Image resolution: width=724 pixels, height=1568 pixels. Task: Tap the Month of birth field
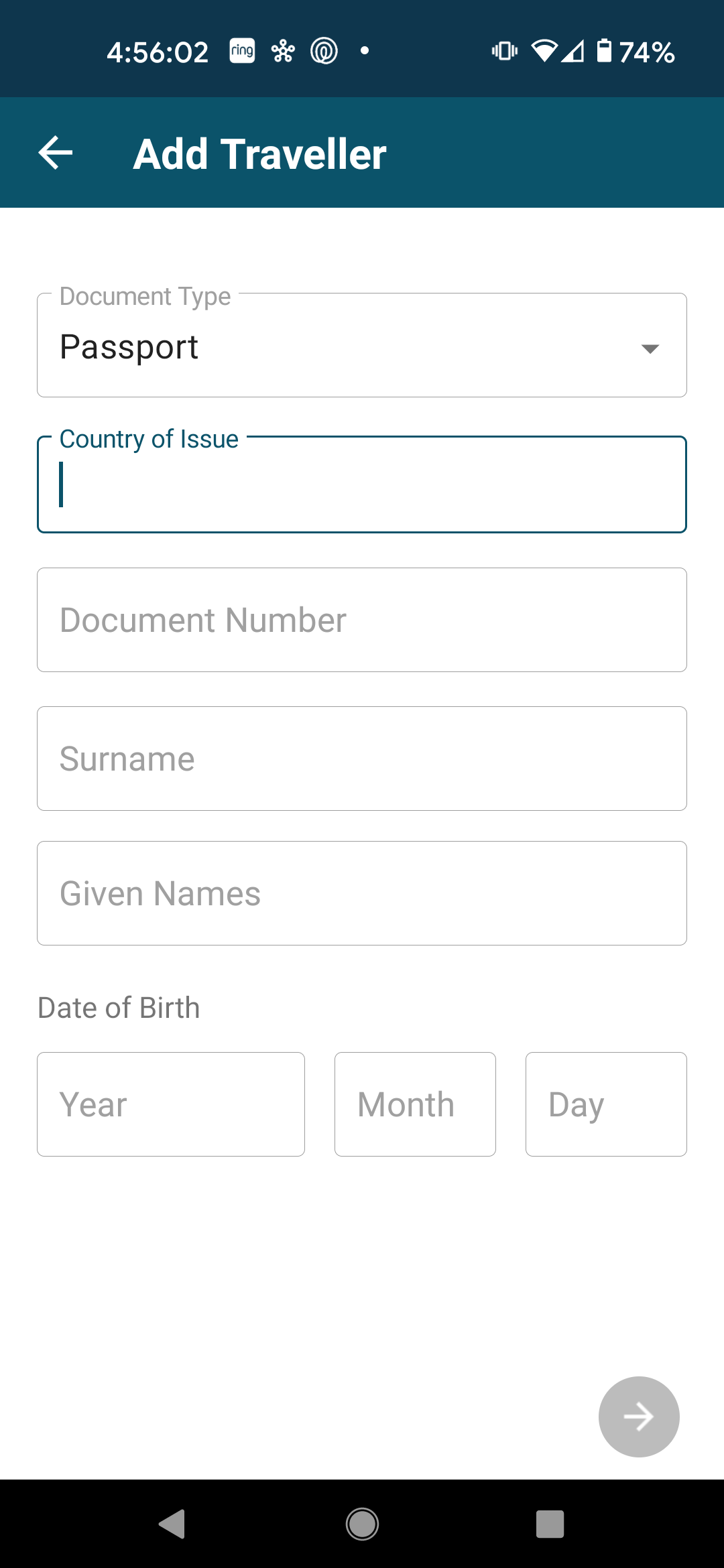click(415, 1104)
